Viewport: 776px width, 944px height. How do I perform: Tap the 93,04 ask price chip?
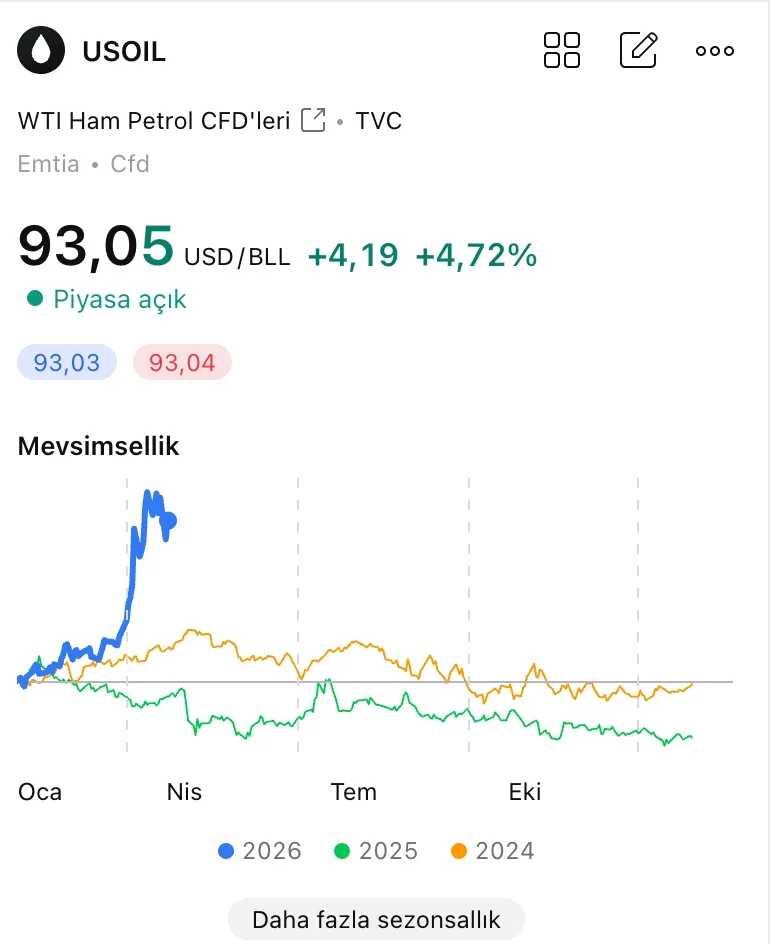[x=182, y=362]
